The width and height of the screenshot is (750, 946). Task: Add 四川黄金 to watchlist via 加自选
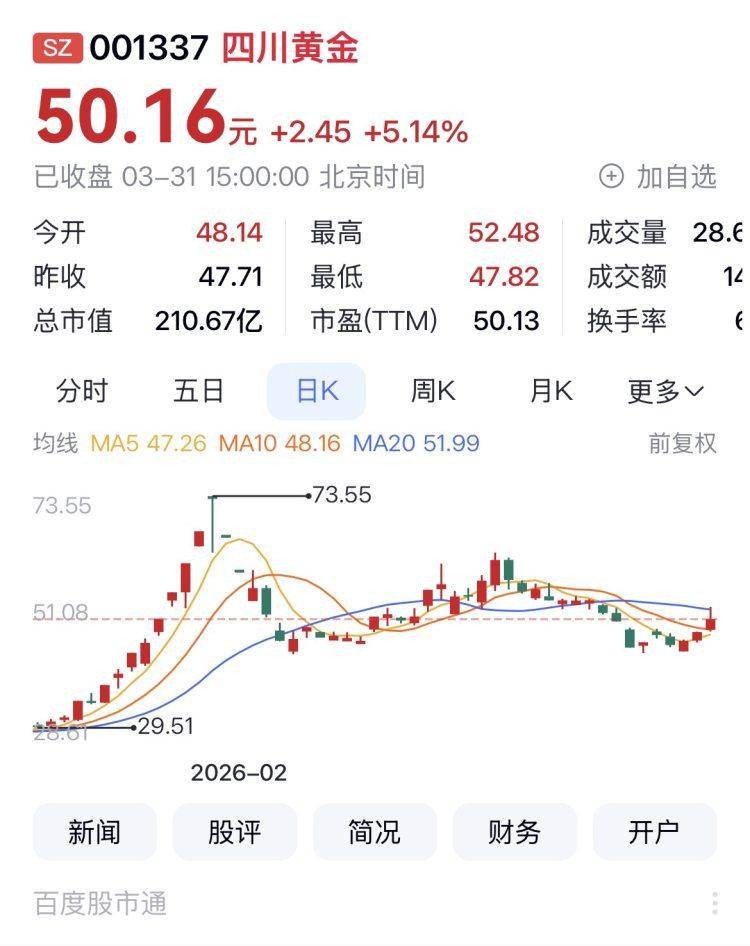(658, 177)
